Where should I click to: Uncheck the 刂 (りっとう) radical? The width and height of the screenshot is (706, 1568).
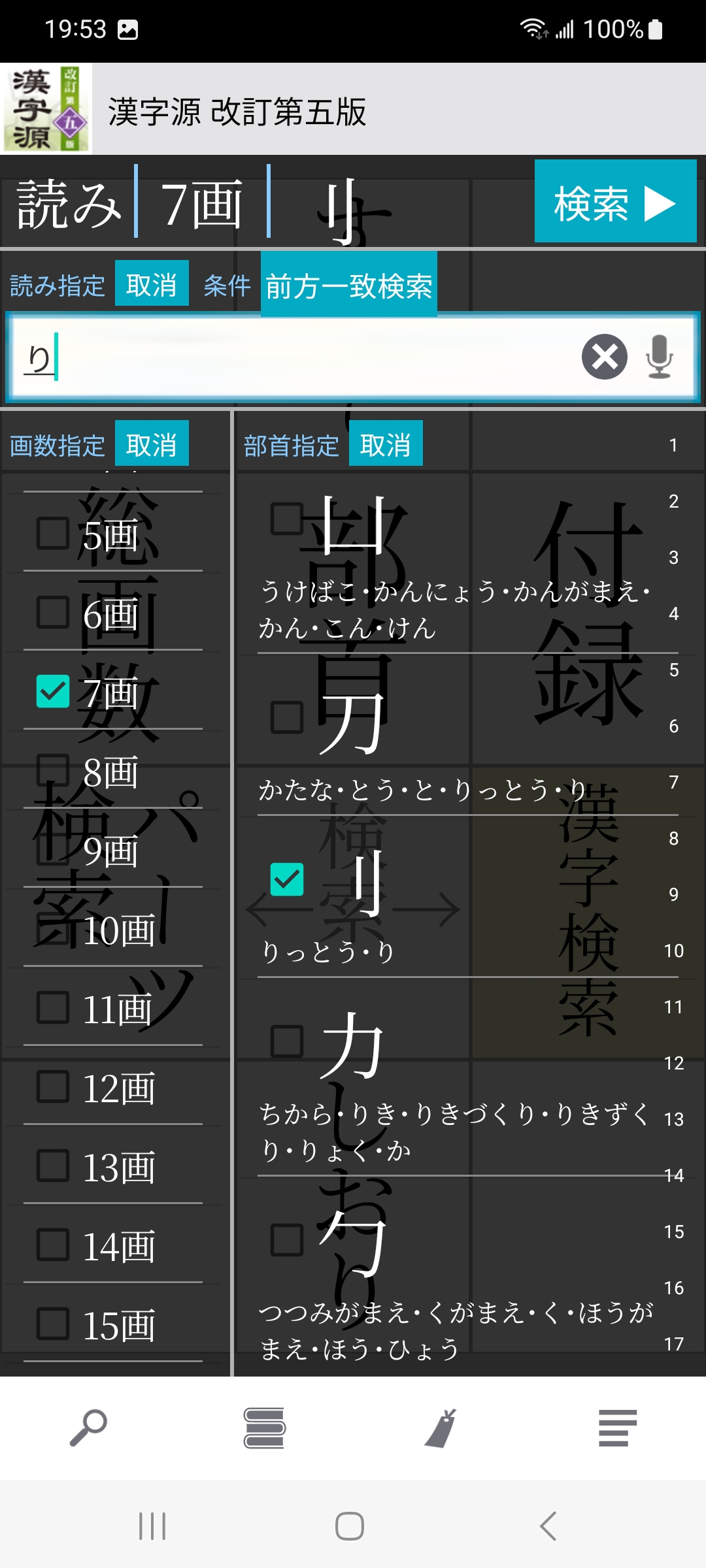pos(287,879)
